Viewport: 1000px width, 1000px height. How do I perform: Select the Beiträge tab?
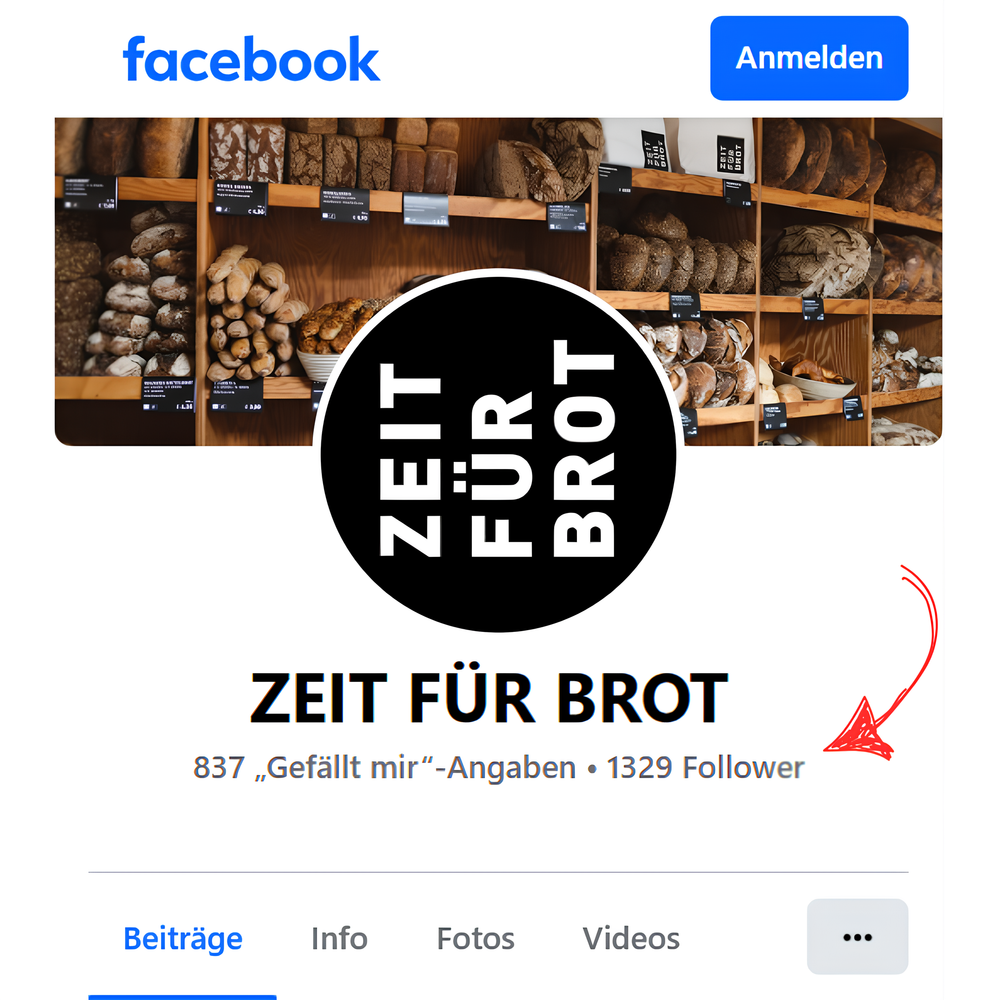click(183, 939)
